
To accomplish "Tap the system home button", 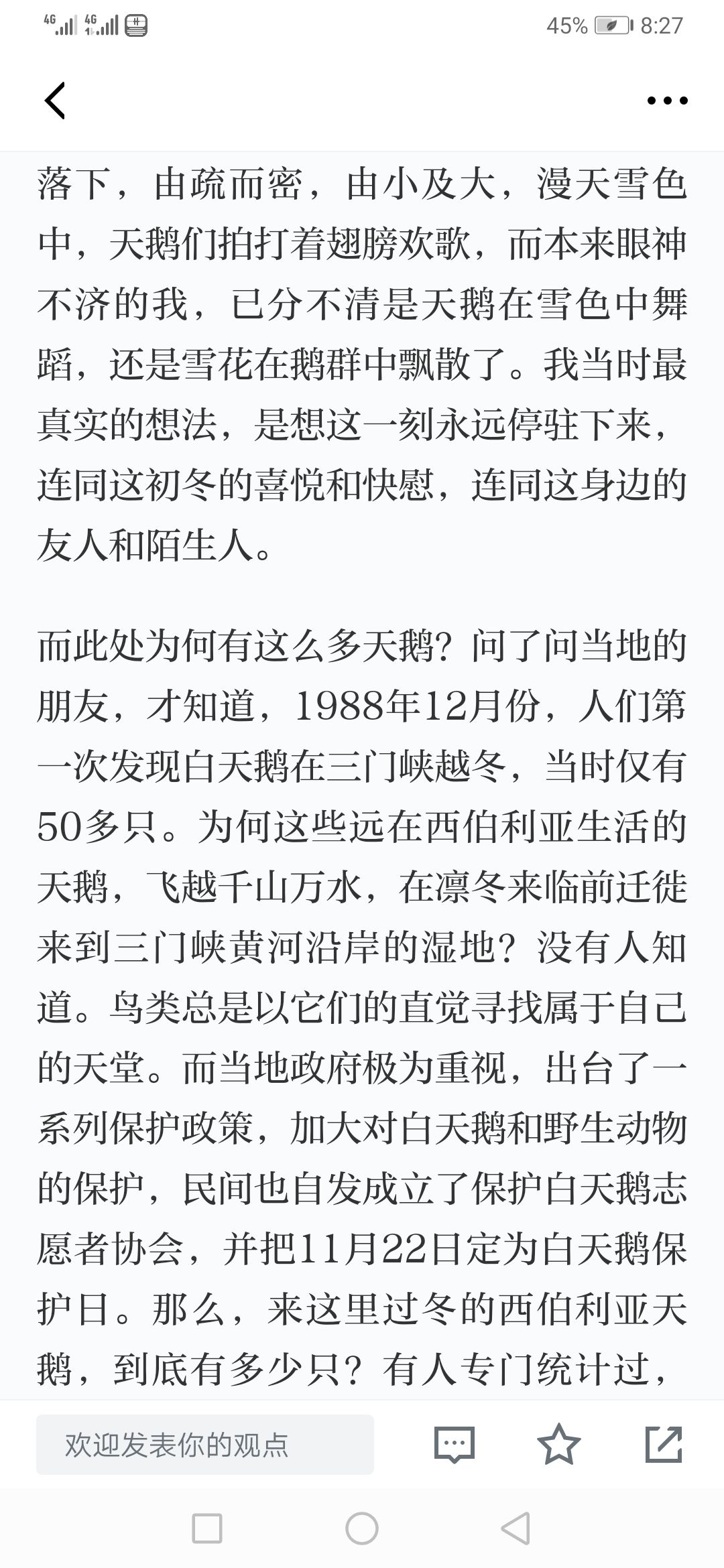I will point(362,1528).
